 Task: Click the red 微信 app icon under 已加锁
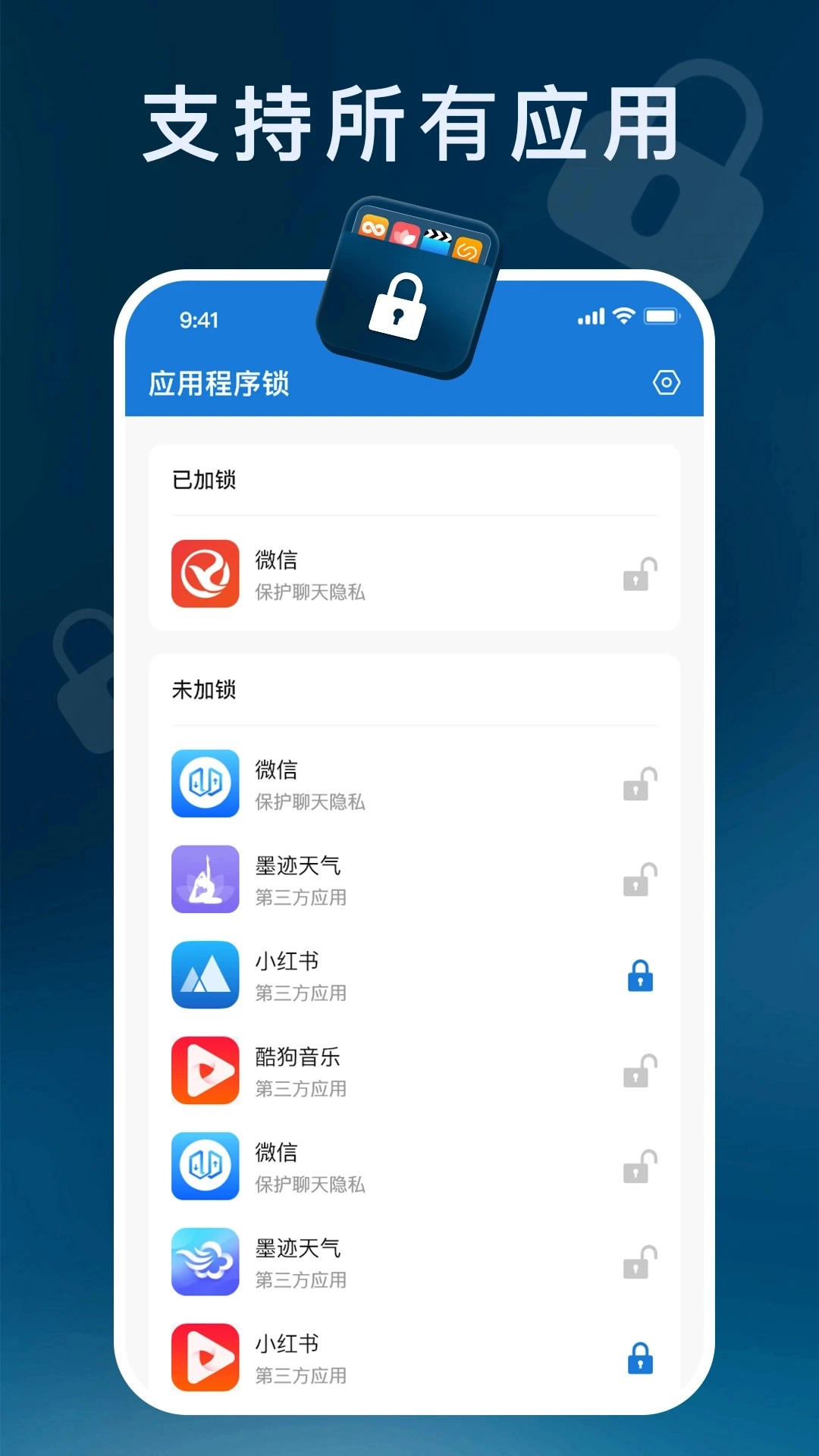pos(205,574)
